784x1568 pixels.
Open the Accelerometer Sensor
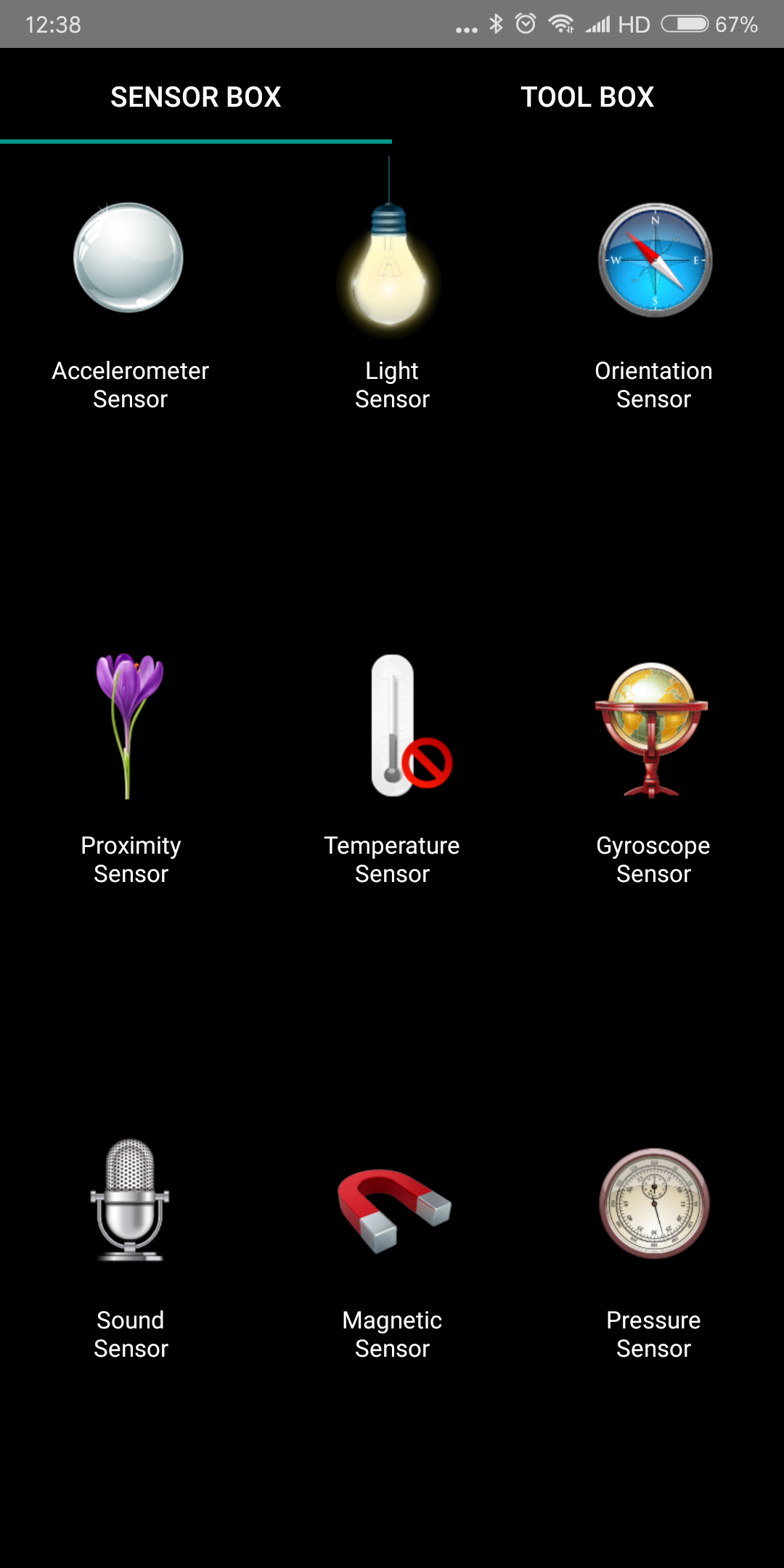pos(129,258)
